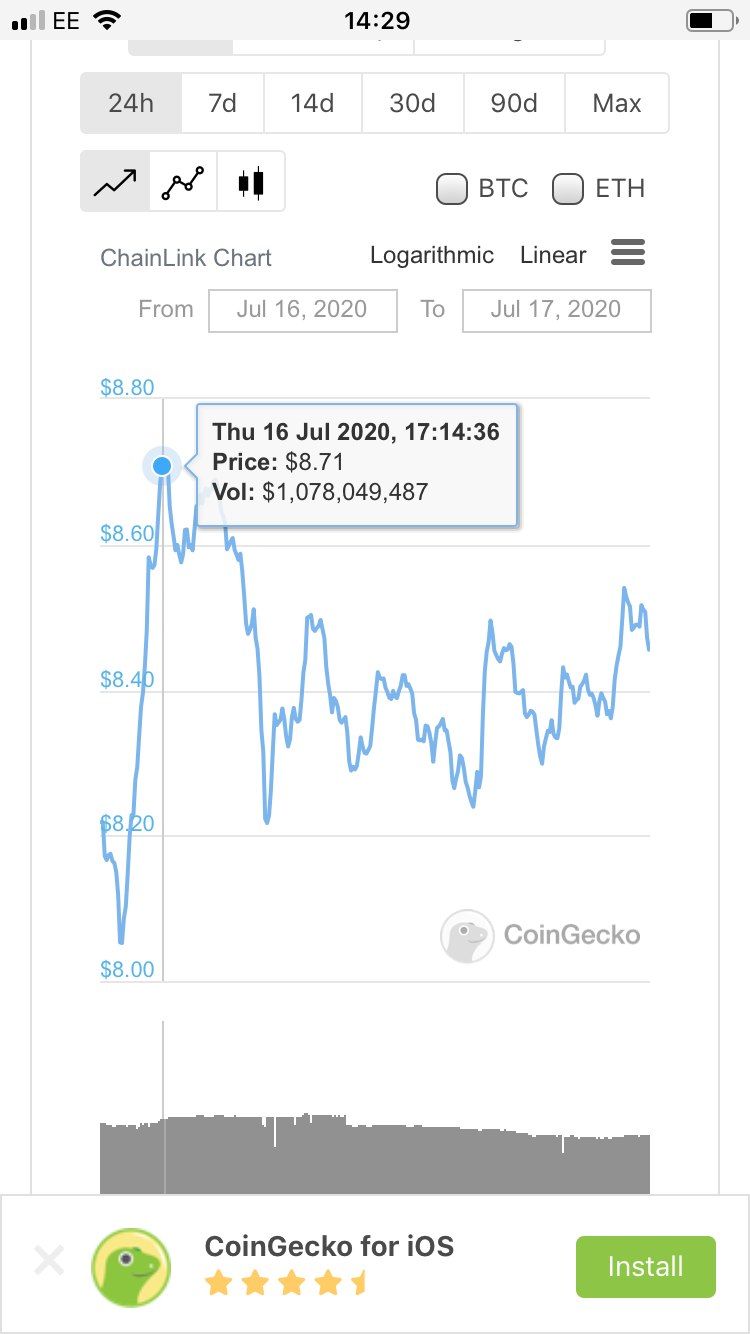Screen dimensions: 750x1334
Task: Switch to the 14d range
Action: 313,103
